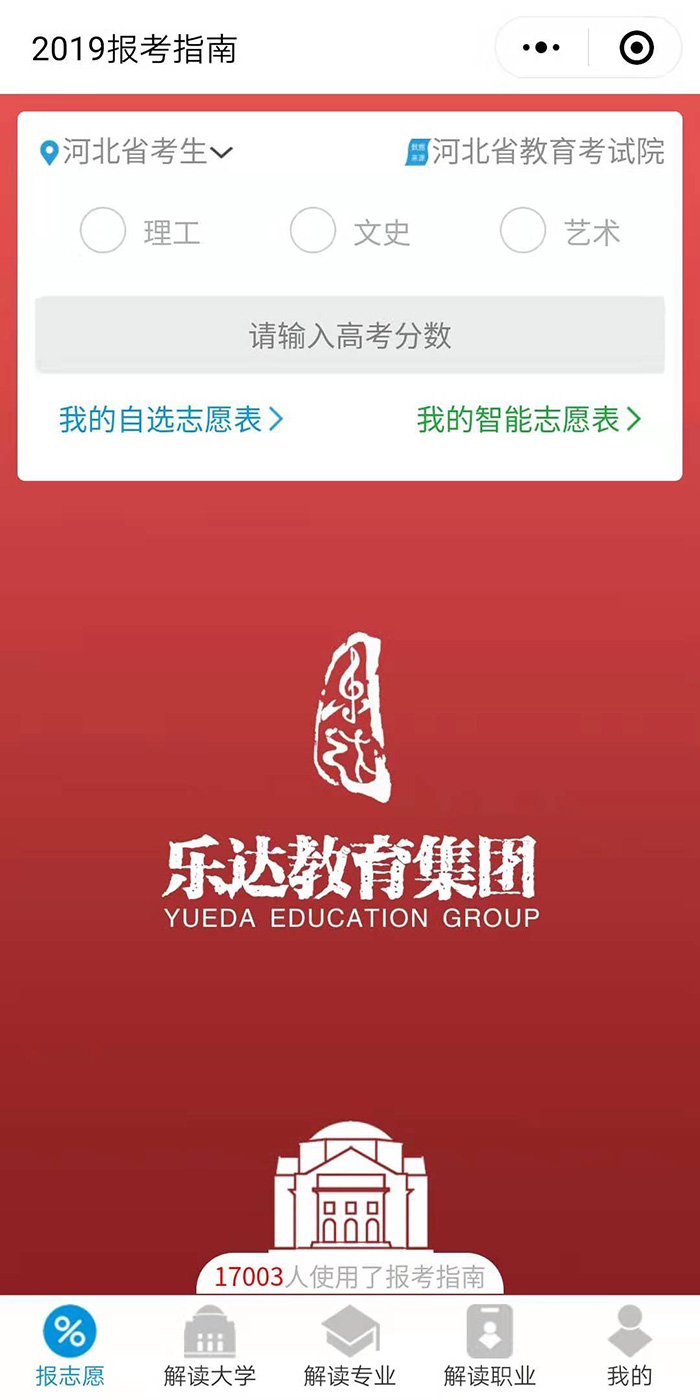Open 我的智能志愿表
Image resolution: width=700 pixels, height=1400 pixels.
pyautogui.click(x=528, y=419)
